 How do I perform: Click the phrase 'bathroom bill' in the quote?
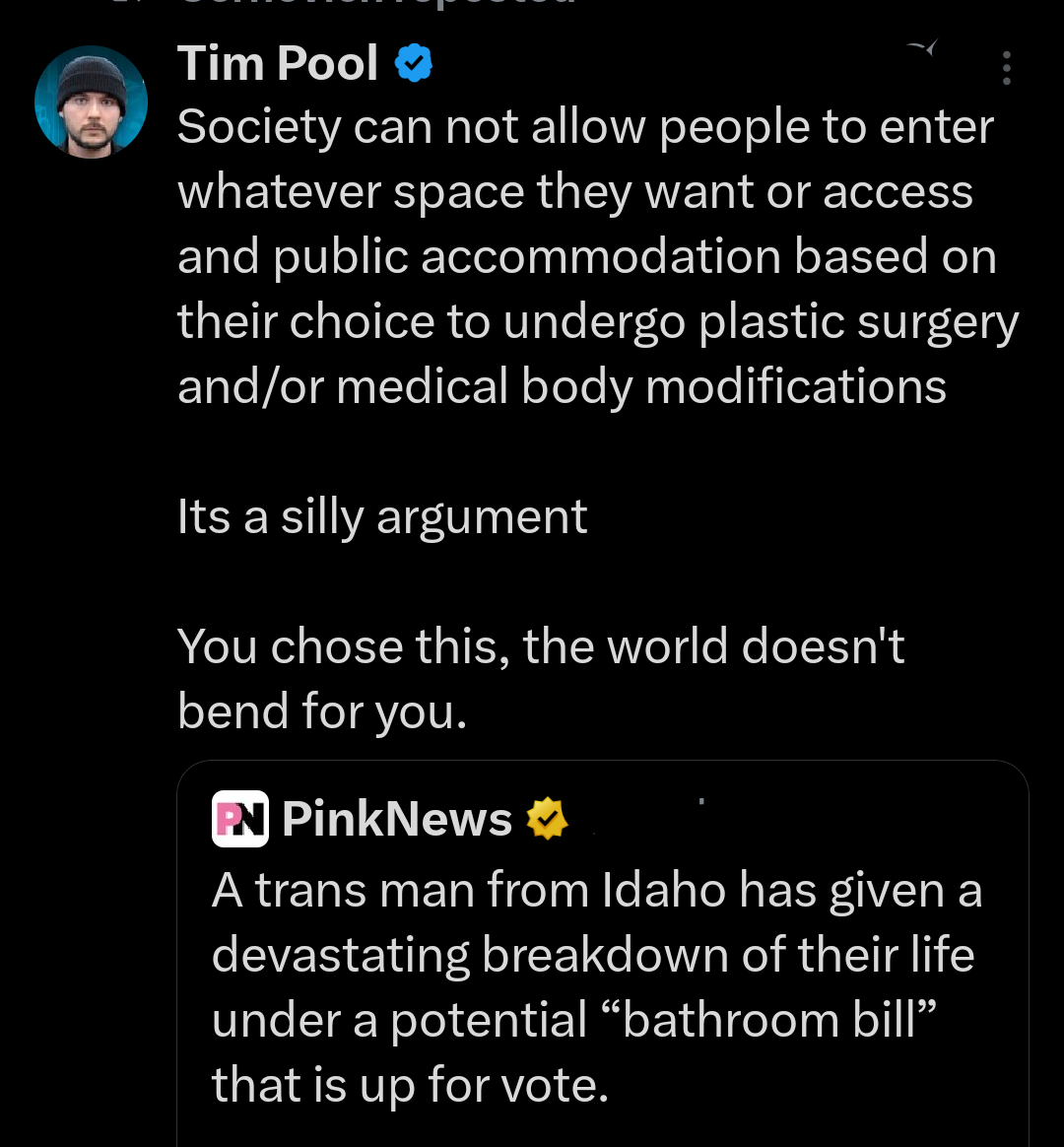click(806, 1021)
